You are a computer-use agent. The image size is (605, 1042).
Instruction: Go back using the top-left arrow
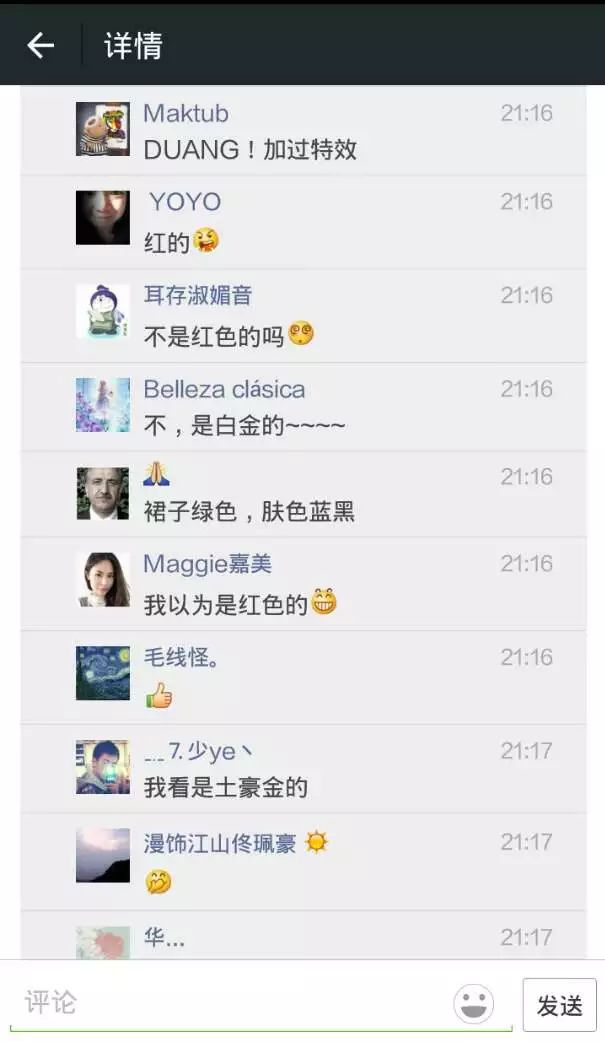(41, 45)
